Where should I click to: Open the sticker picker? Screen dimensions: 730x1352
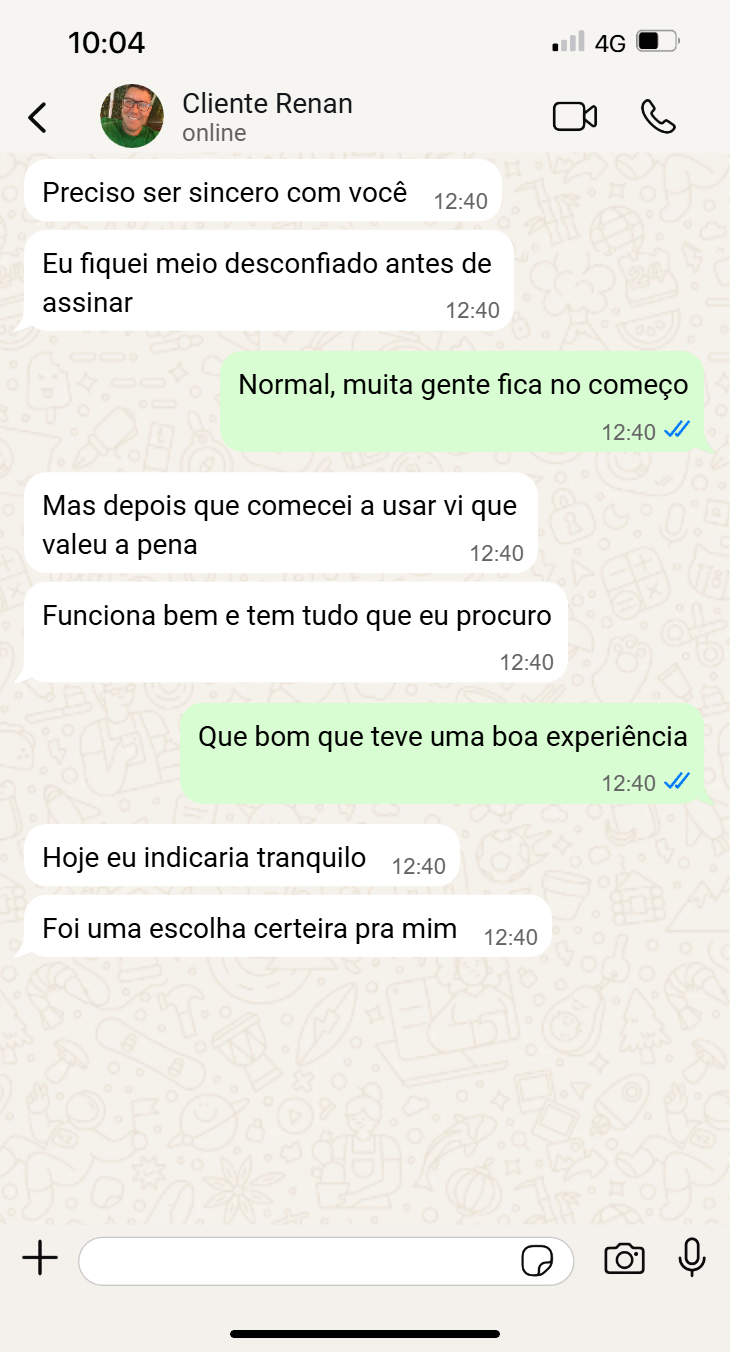537,1261
